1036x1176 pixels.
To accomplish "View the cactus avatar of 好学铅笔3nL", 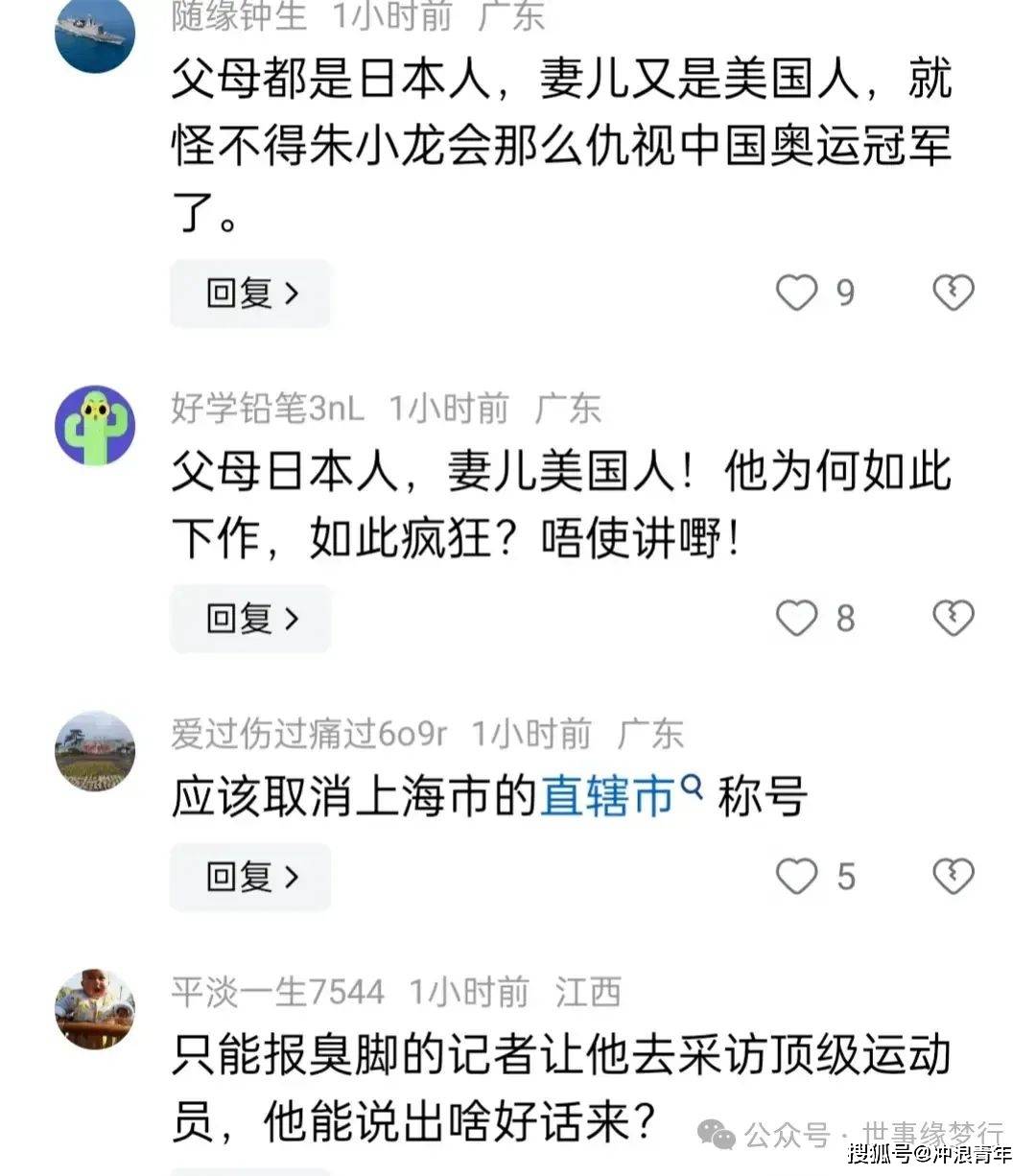I will [95, 427].
